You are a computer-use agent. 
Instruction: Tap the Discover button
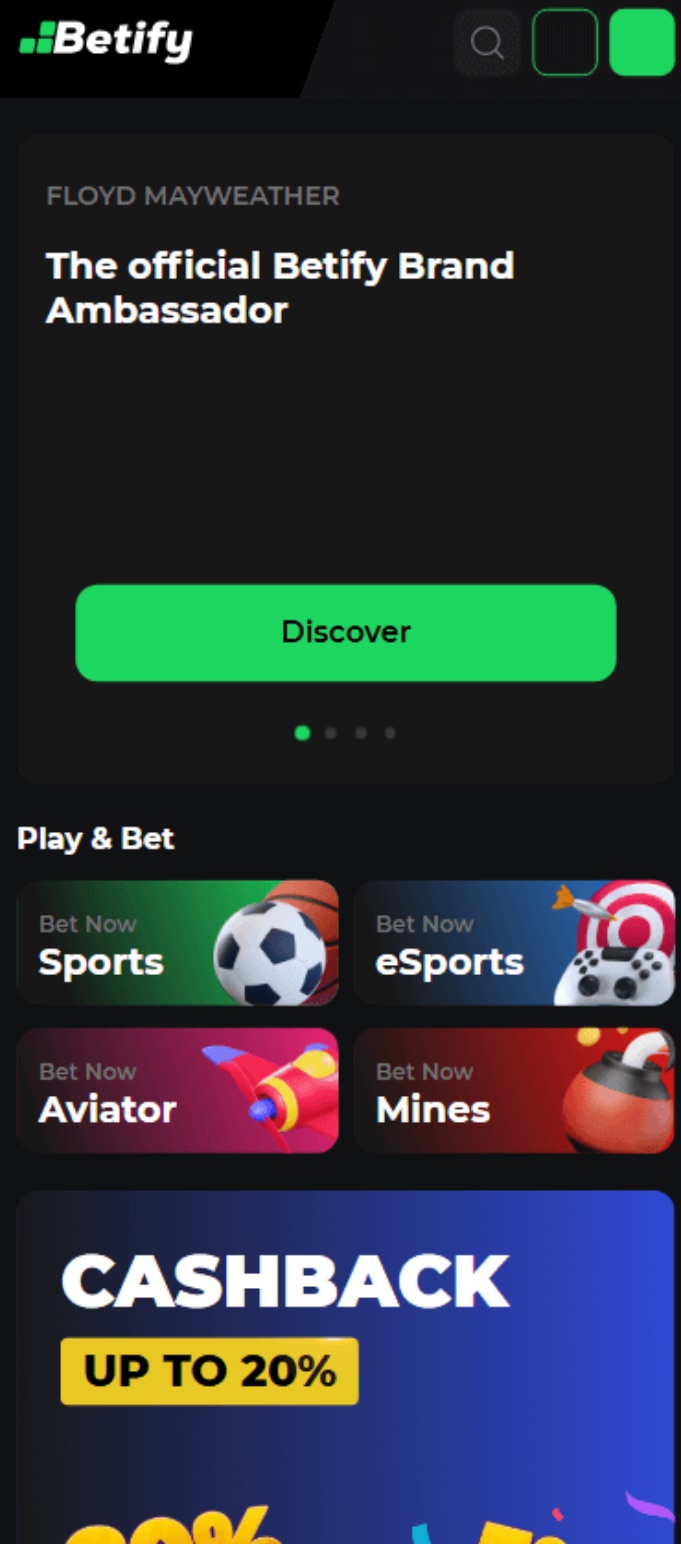(346, 633)
